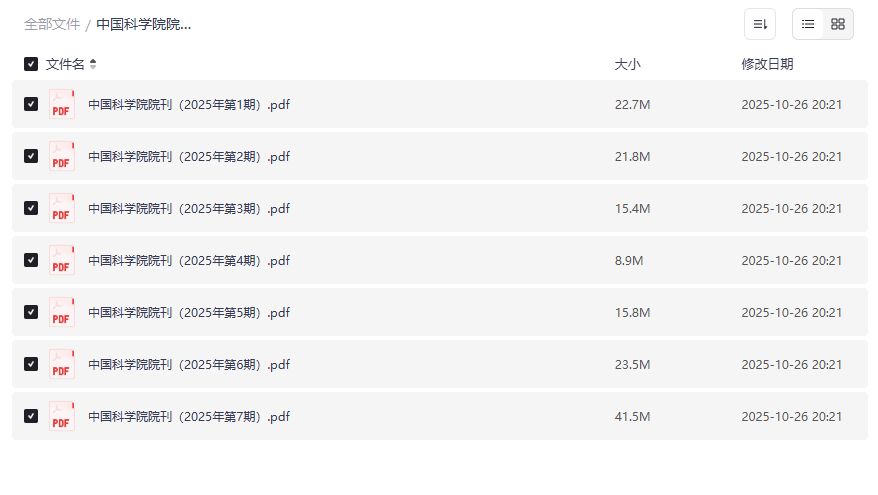Switch to list view
Image resolution: width=878 pixels, height=495 pixels.
tap(808, 24)
